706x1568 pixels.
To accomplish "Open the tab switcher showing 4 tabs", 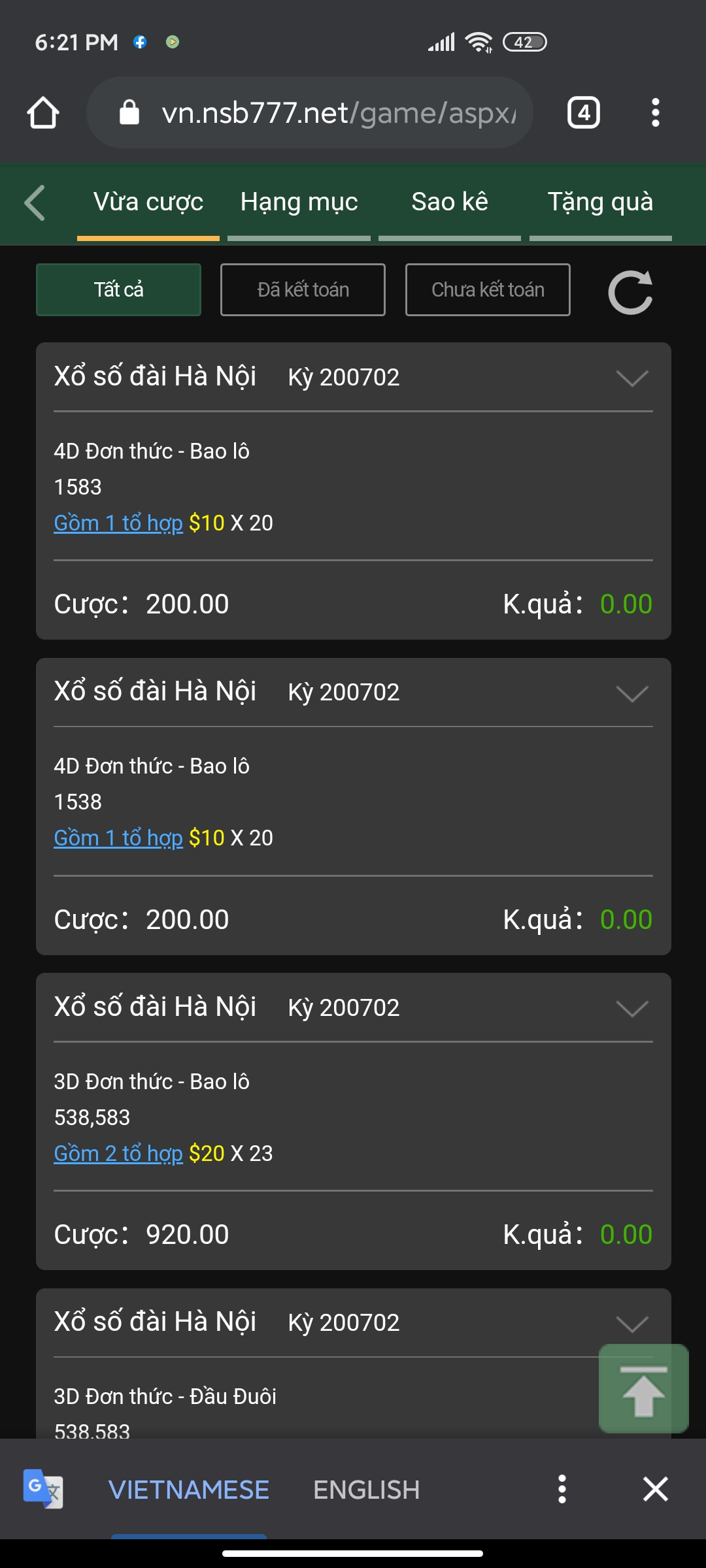I will 584,113.
